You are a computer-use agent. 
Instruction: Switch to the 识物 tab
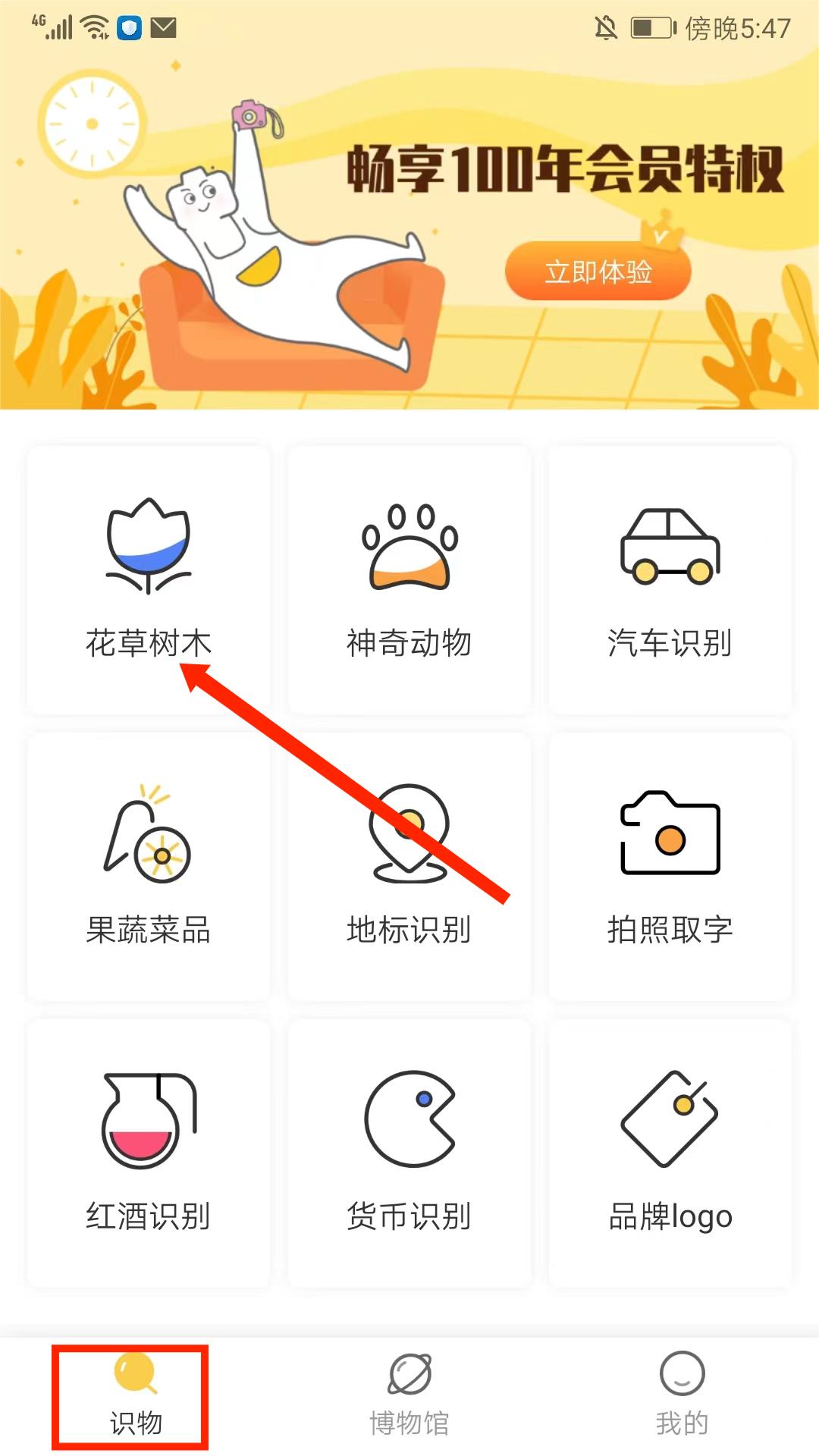coord(135,1396)
